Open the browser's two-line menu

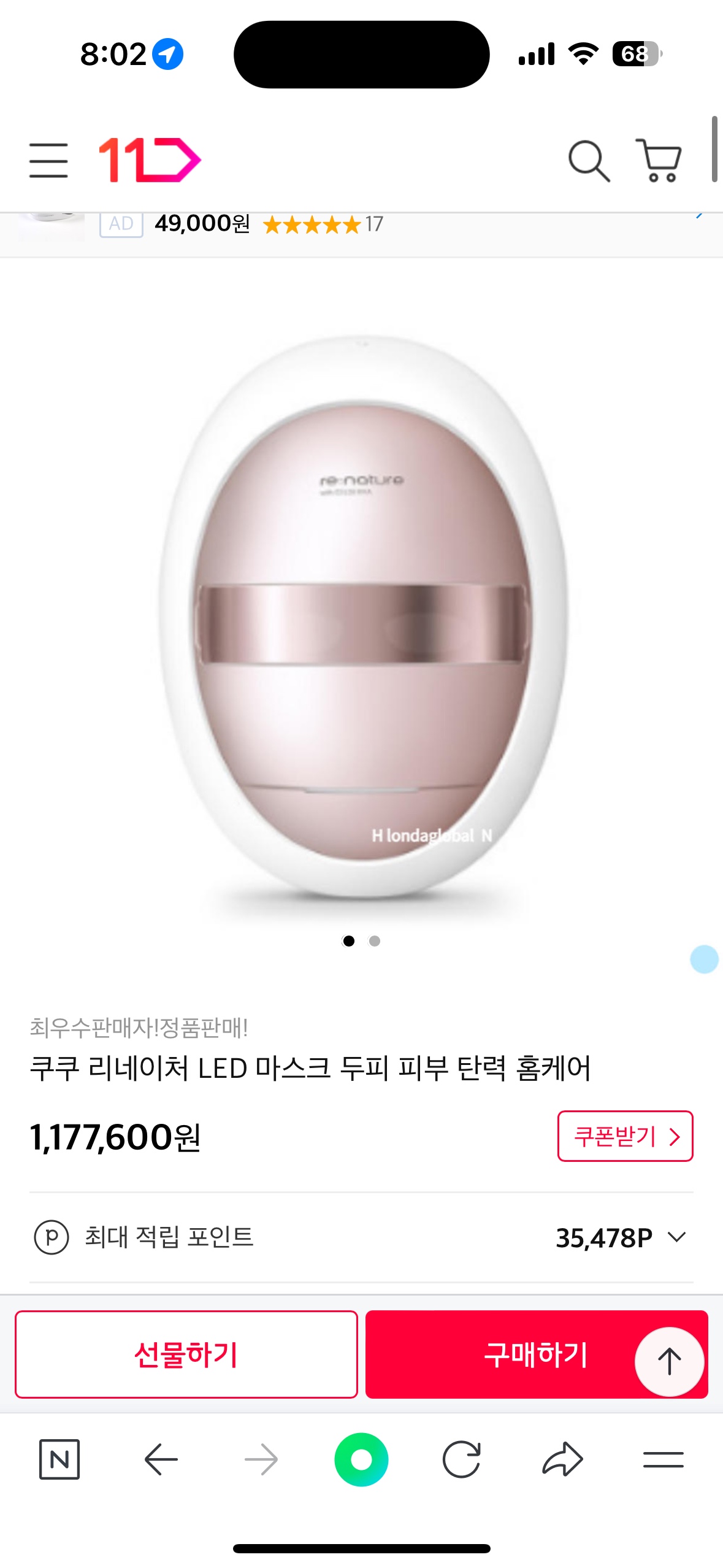pos(663,1459)
